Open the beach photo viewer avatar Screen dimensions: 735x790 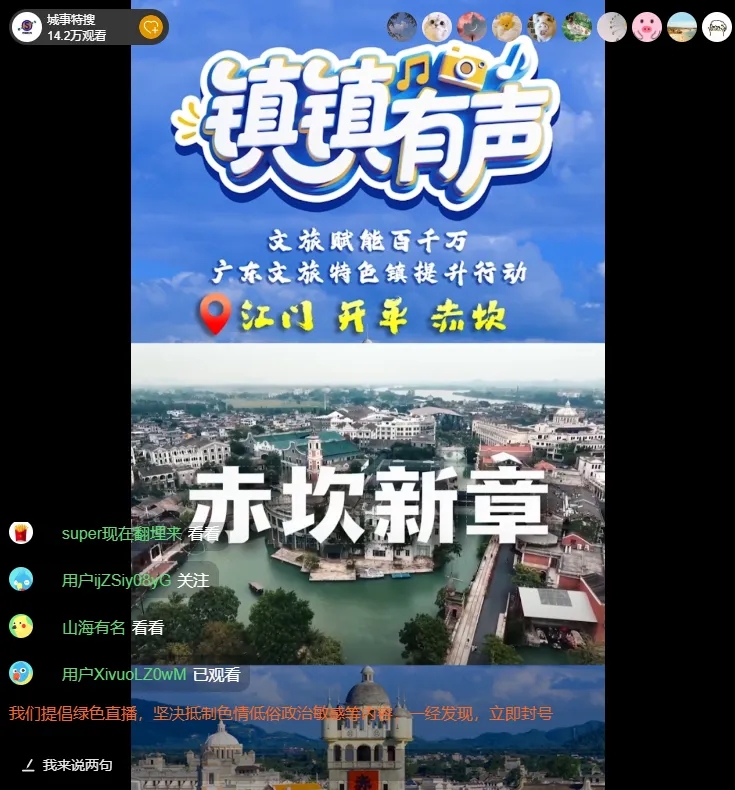coord(682,27)
